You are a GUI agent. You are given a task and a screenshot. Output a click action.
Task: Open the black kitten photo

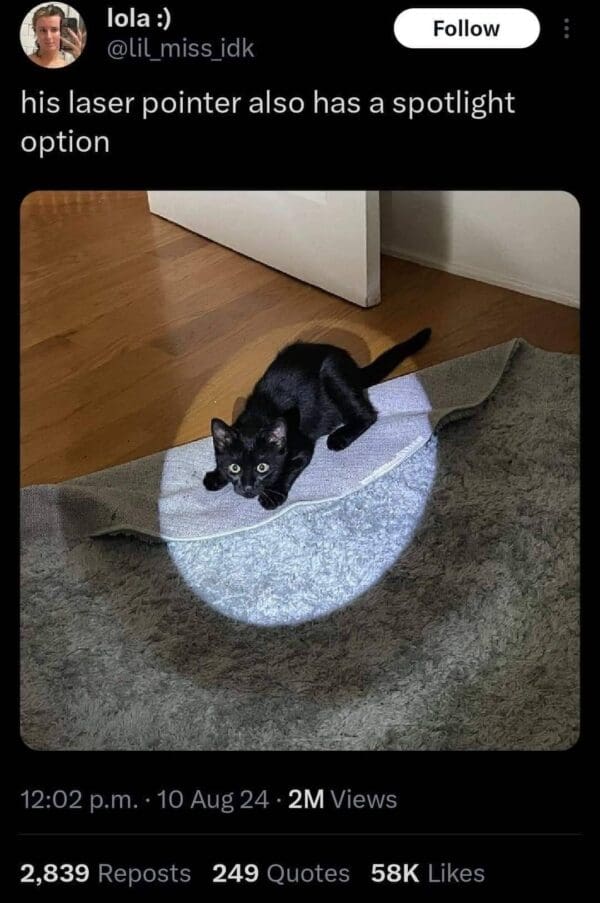click(300, 470)
